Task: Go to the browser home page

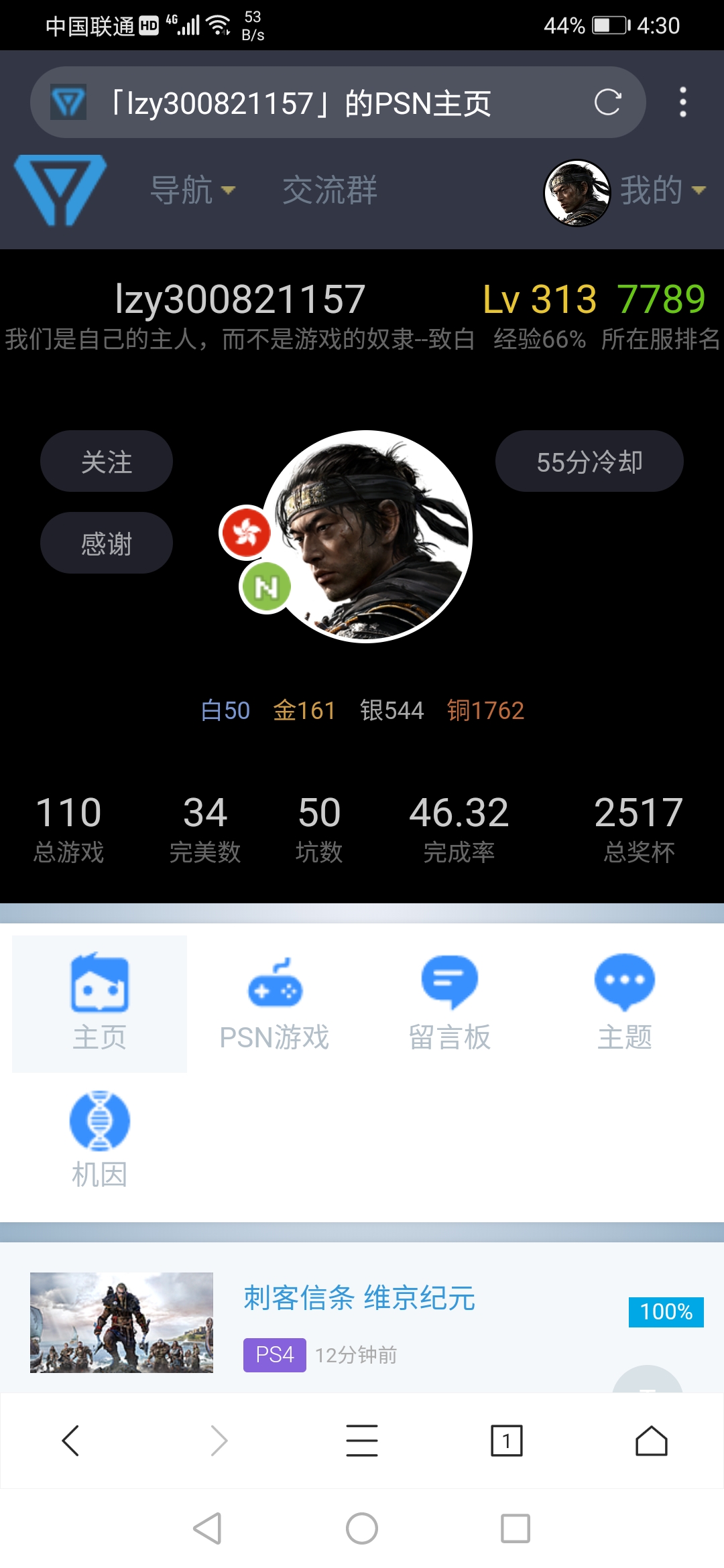Action: click(651, 1441)
